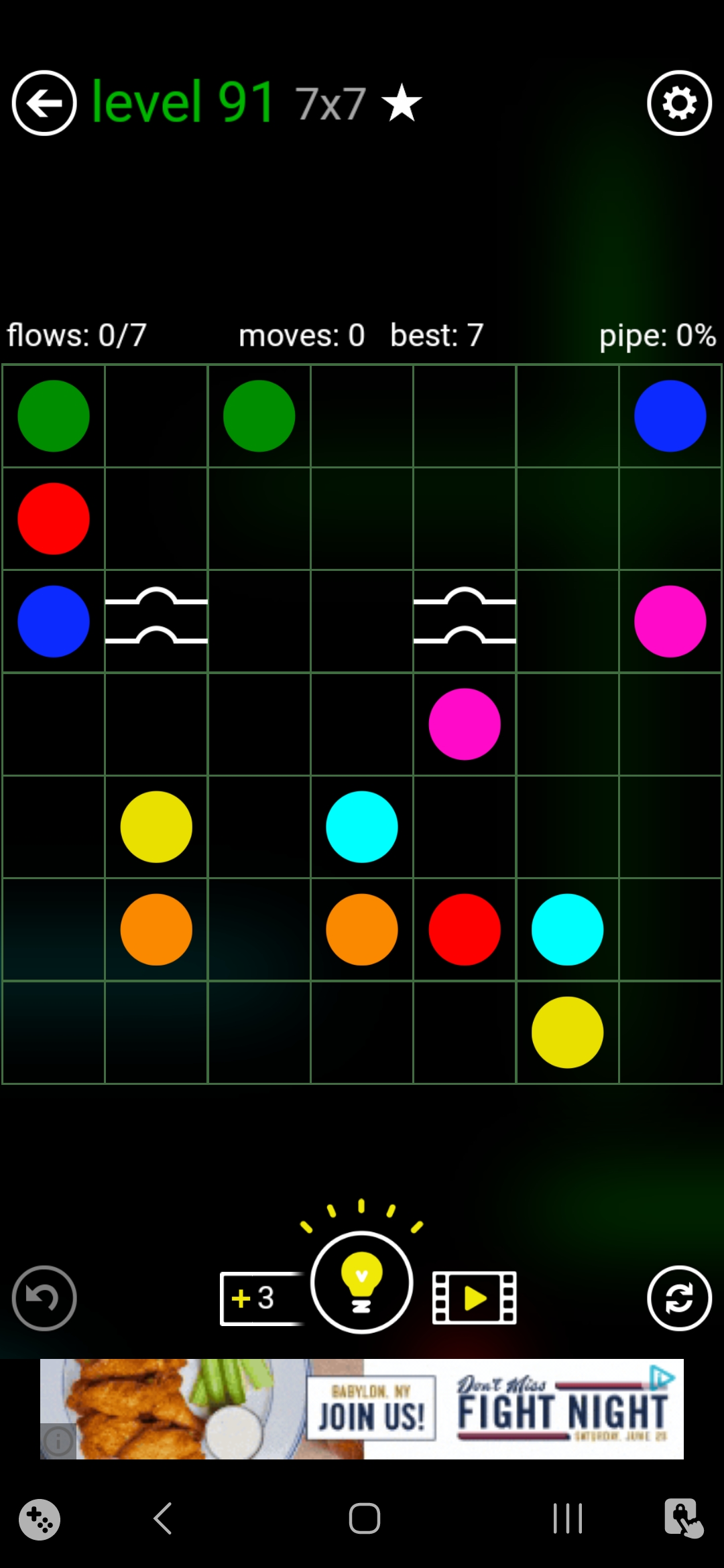Restart the level with the refresh icon
Image resolution: width=724 pixels, height=1568 pixels.
(x=679, y=1298)
